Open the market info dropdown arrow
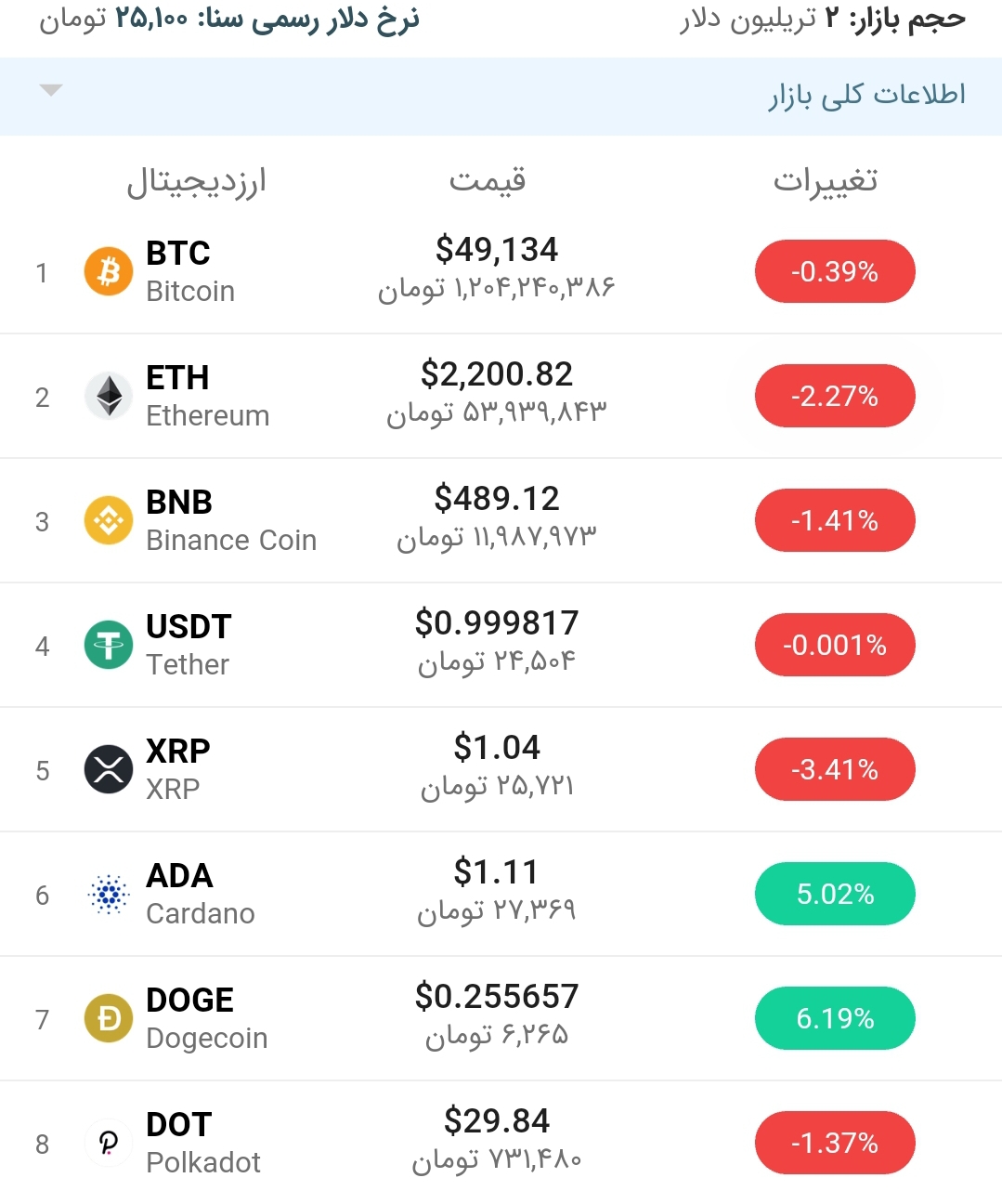This screenshot has height=1204, width=1002. (51, 90)
